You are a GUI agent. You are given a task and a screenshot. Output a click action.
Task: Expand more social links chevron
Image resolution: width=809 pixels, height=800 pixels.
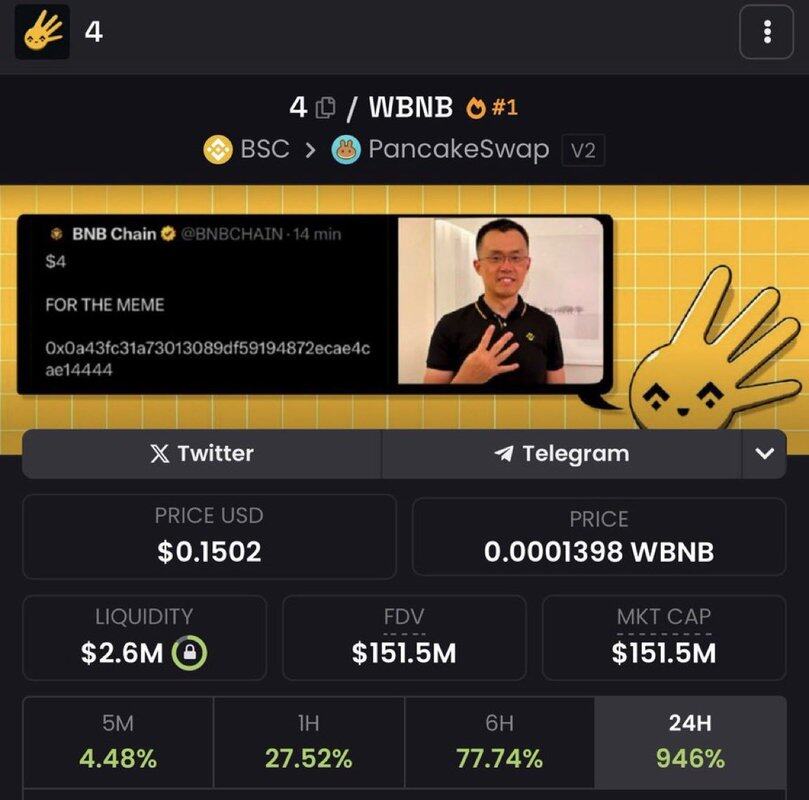tap(764, 454)
